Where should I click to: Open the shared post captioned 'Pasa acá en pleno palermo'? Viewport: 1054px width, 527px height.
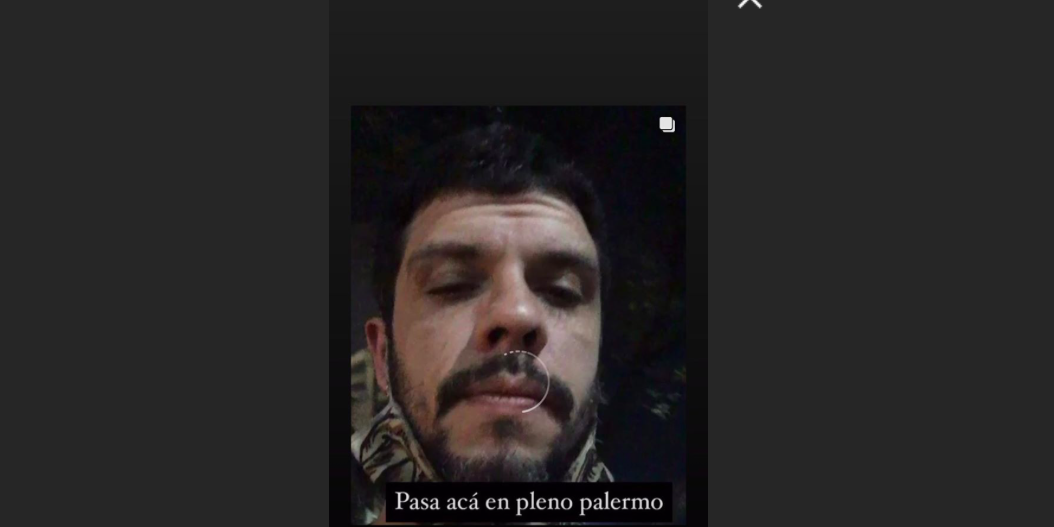pyautogui.click(x=518, y=300)
